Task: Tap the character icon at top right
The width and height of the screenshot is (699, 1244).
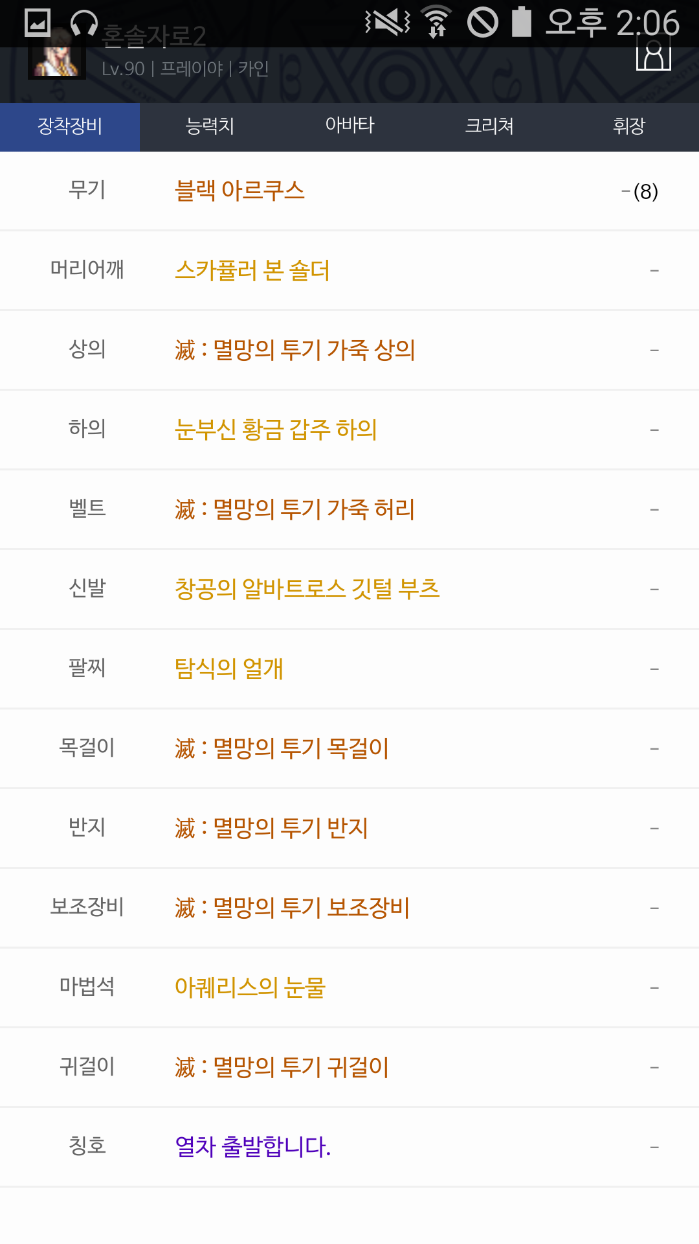Action: point(653,52)
